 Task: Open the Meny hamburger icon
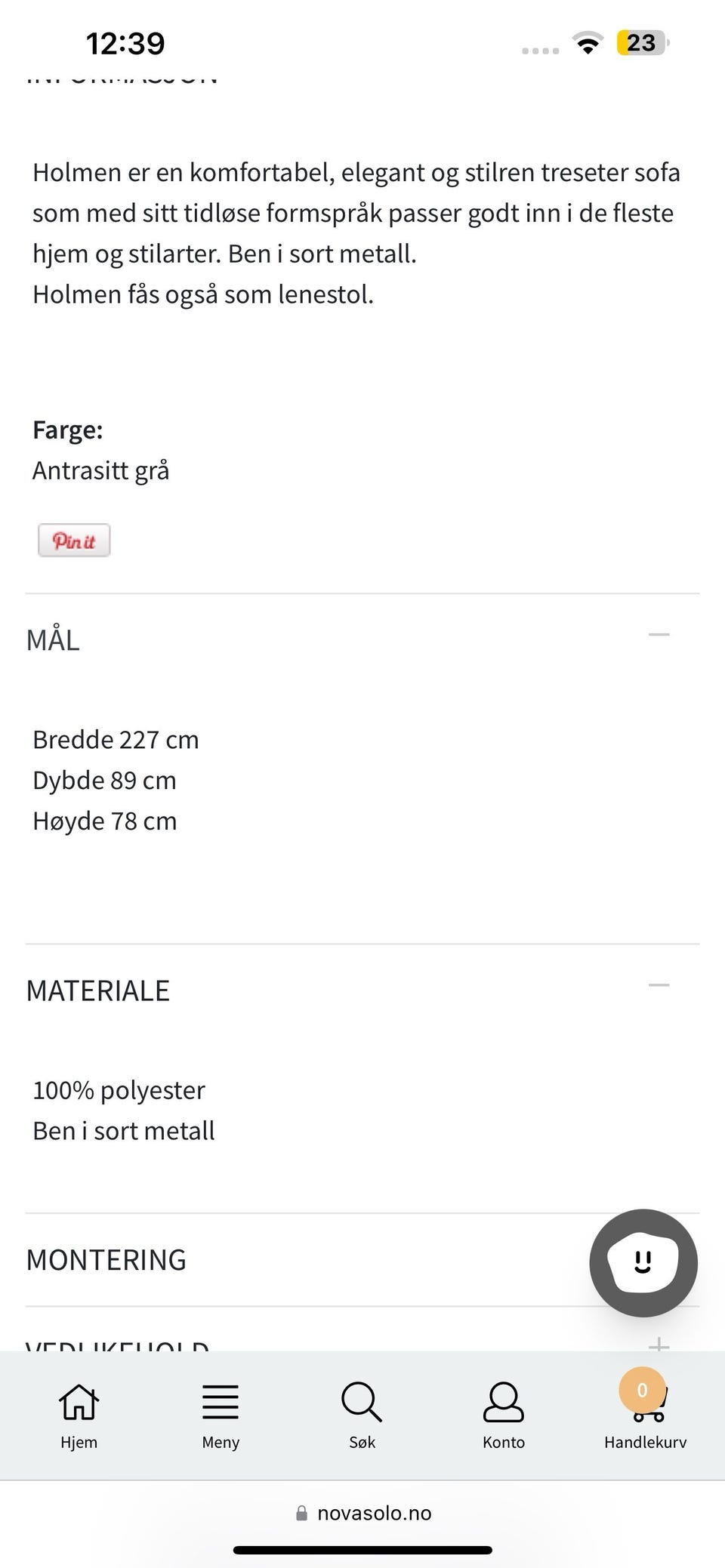click(220, 1401)
